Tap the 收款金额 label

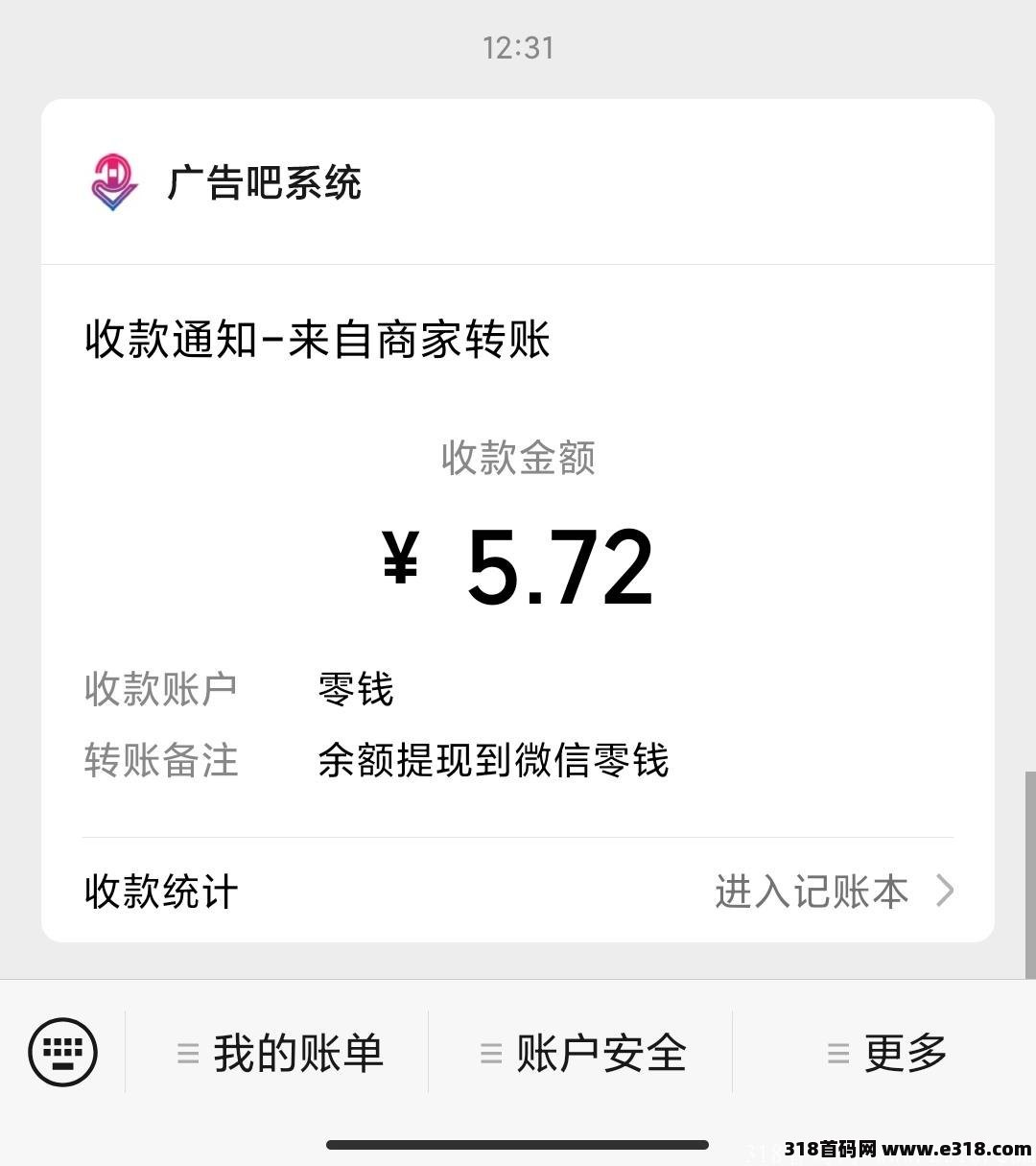click(x=518, y=458)
